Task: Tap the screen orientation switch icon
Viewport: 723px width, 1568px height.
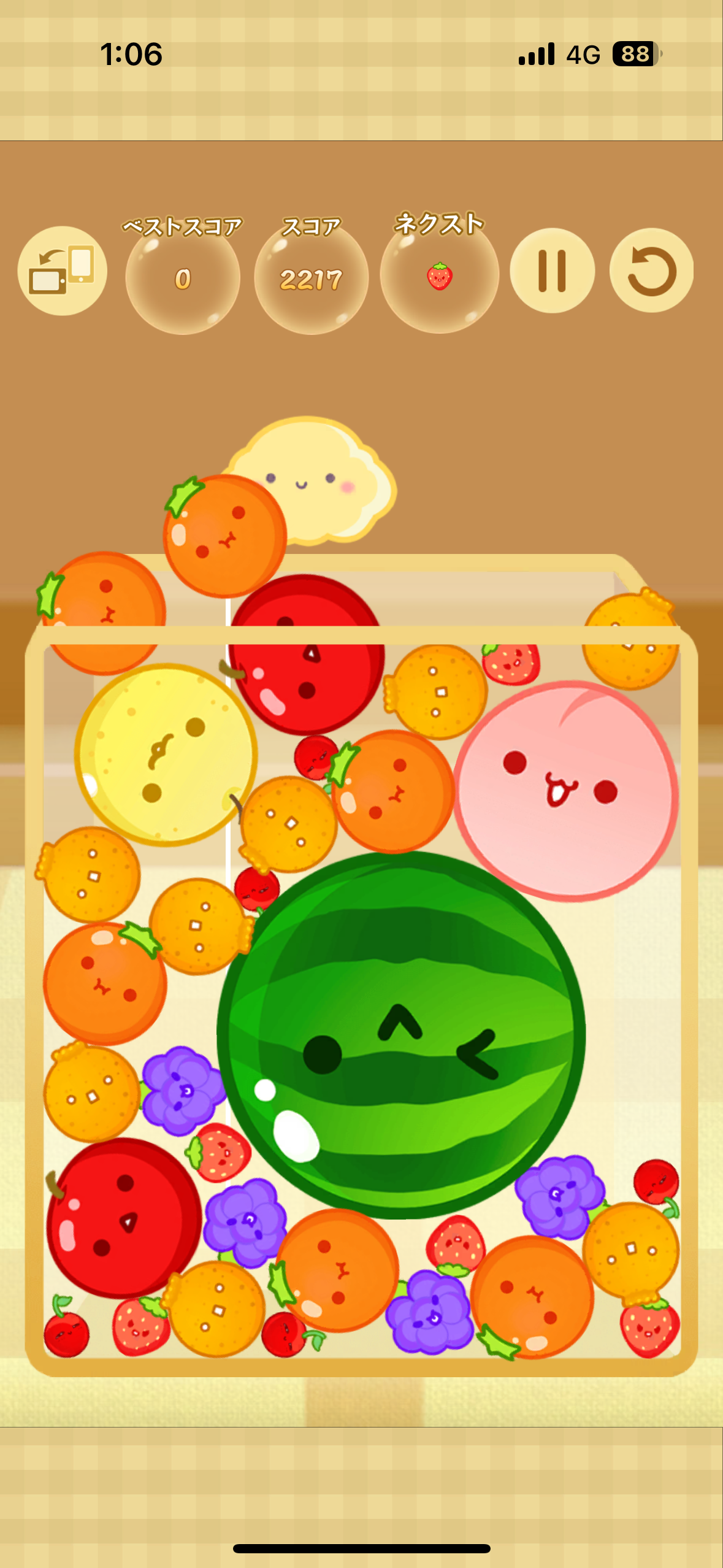Action: pyautogui.click(x=62, y=271)
